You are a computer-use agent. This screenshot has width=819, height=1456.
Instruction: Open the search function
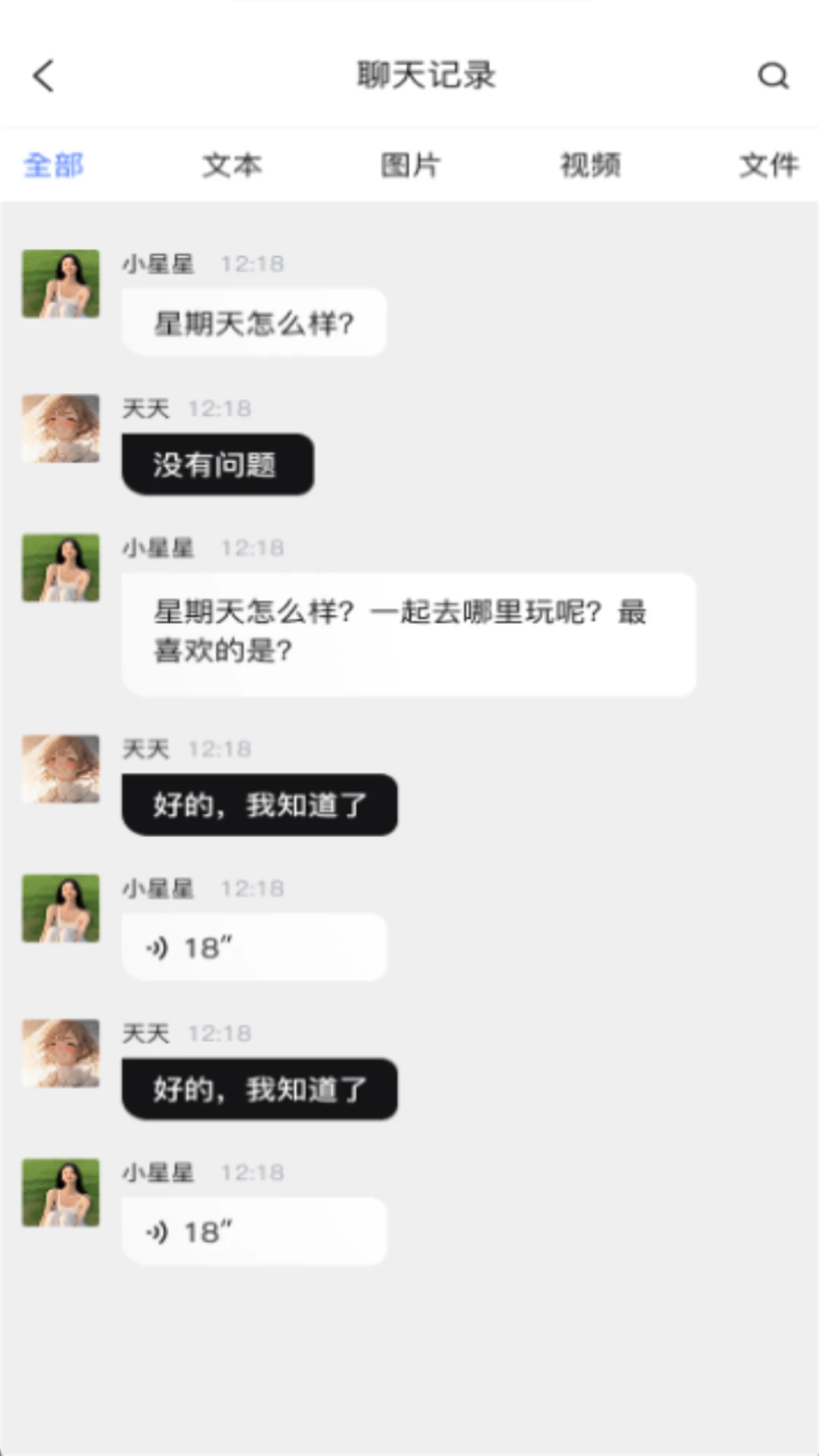click(x=773, y=76)
